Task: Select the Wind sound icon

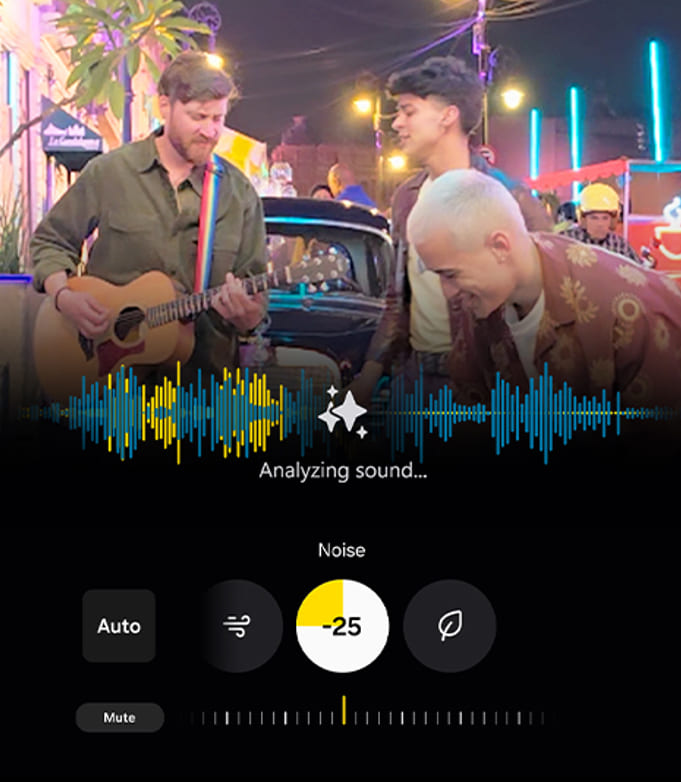Action: click(236, 626)
